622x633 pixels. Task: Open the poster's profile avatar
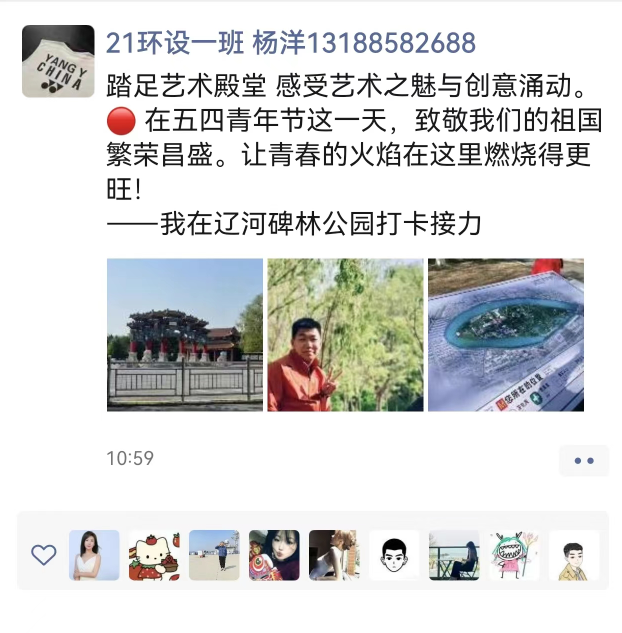tap(58, 61)
